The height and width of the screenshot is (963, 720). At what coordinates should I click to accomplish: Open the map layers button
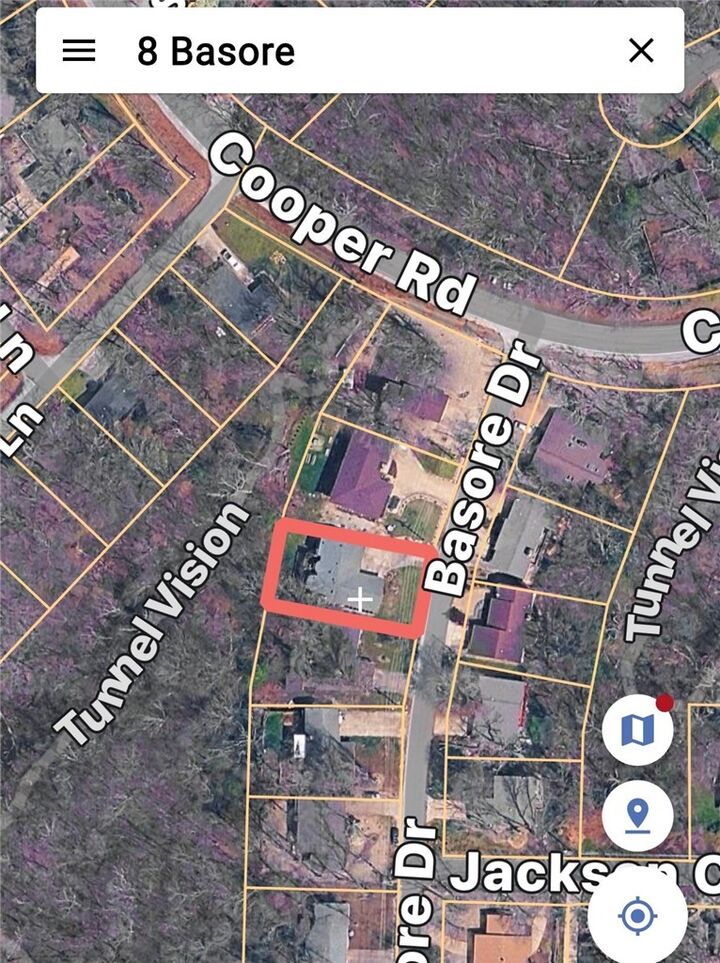637,731
